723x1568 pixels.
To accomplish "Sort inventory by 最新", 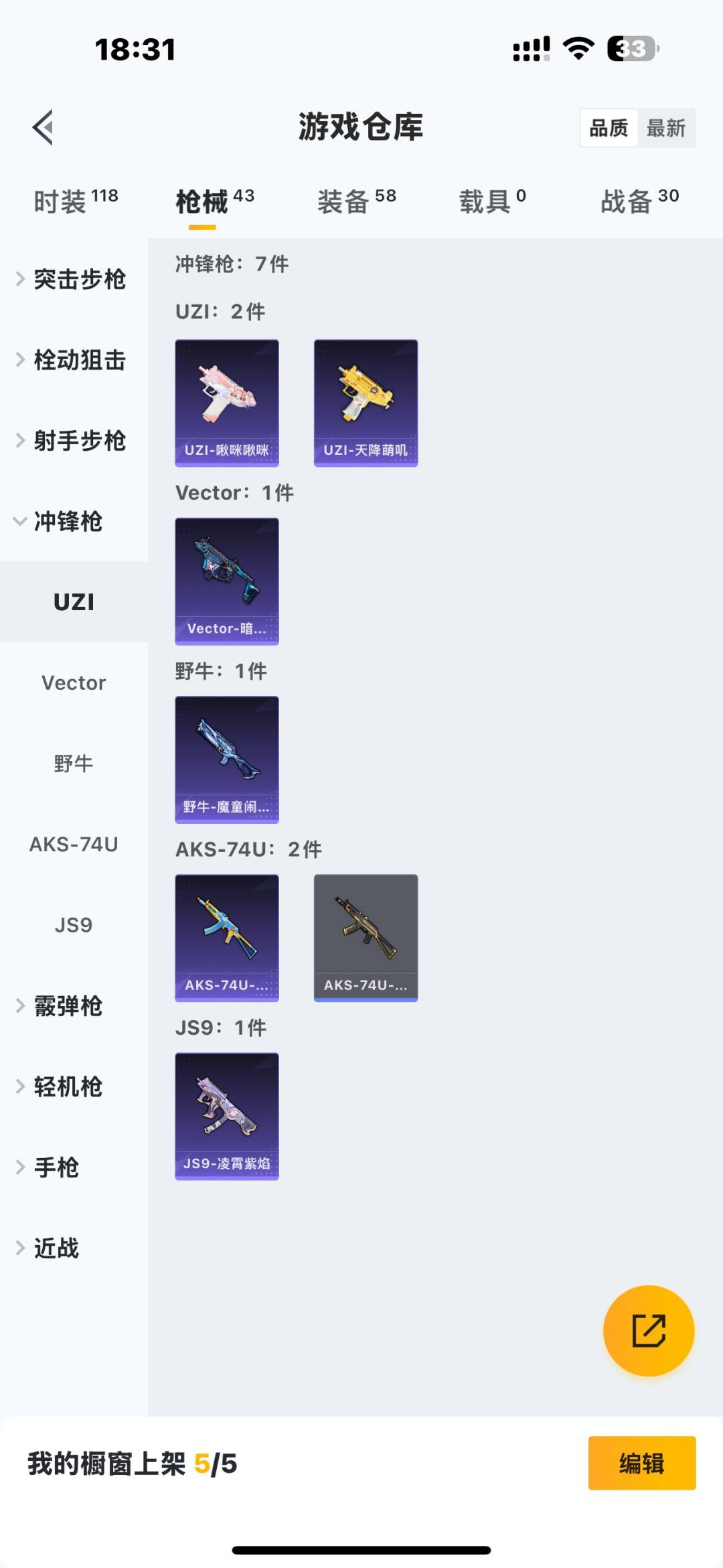I will point(665,128).
